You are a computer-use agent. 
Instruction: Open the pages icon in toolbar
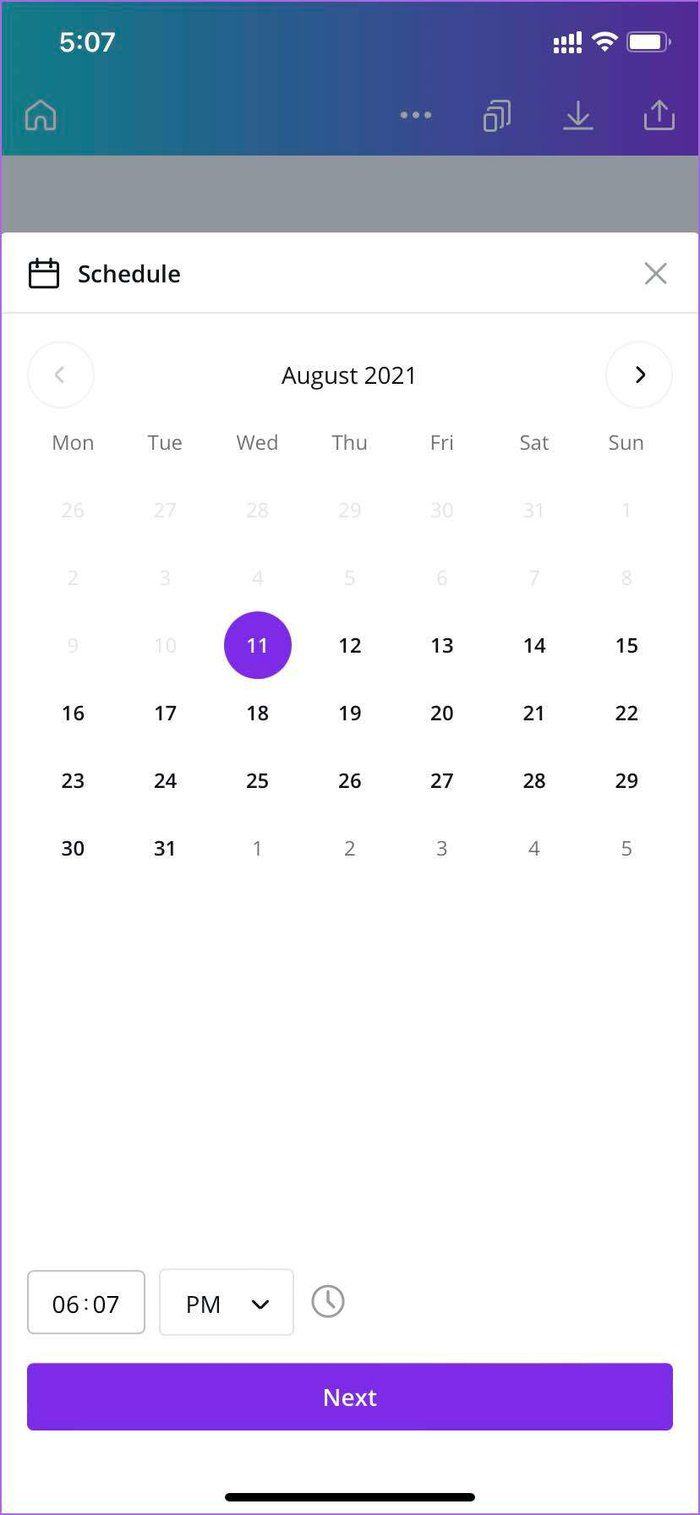pos(497,115)
